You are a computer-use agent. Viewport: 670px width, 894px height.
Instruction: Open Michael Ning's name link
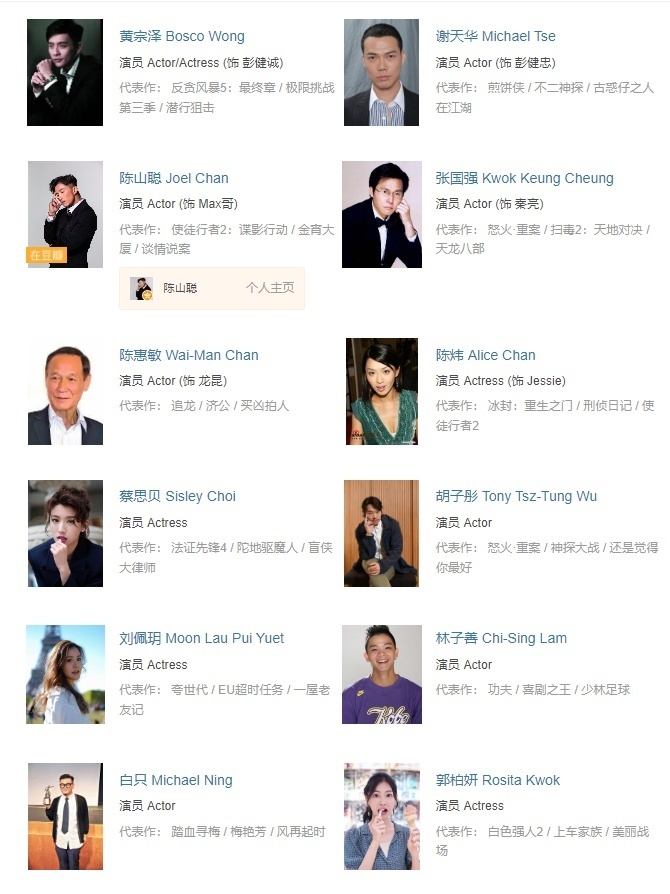click(x=175, y=780)
